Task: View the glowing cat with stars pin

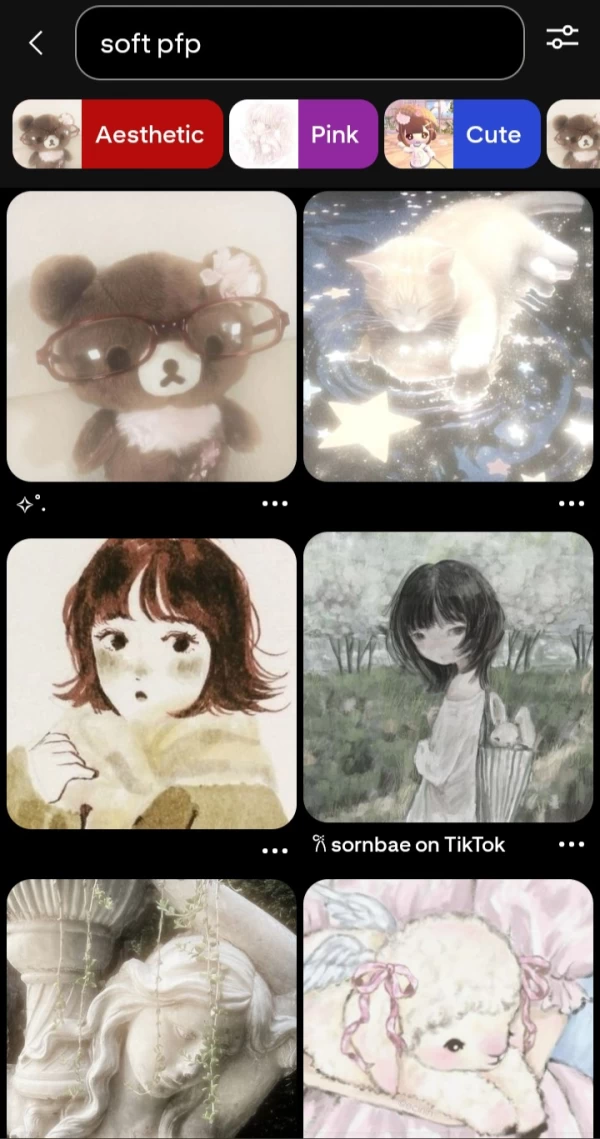Action: (448, 336)
